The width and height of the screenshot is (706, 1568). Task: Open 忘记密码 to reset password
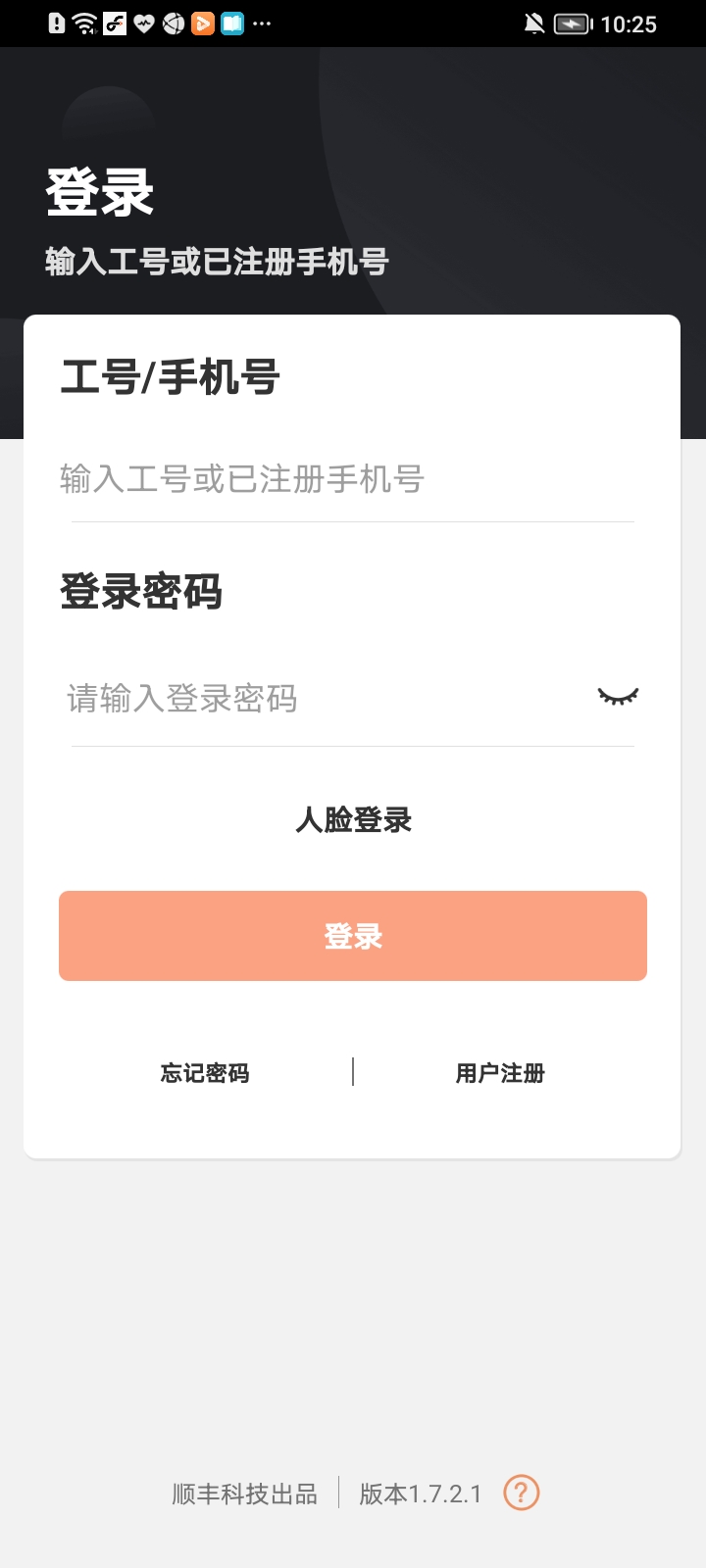[x=205, y=1073]
